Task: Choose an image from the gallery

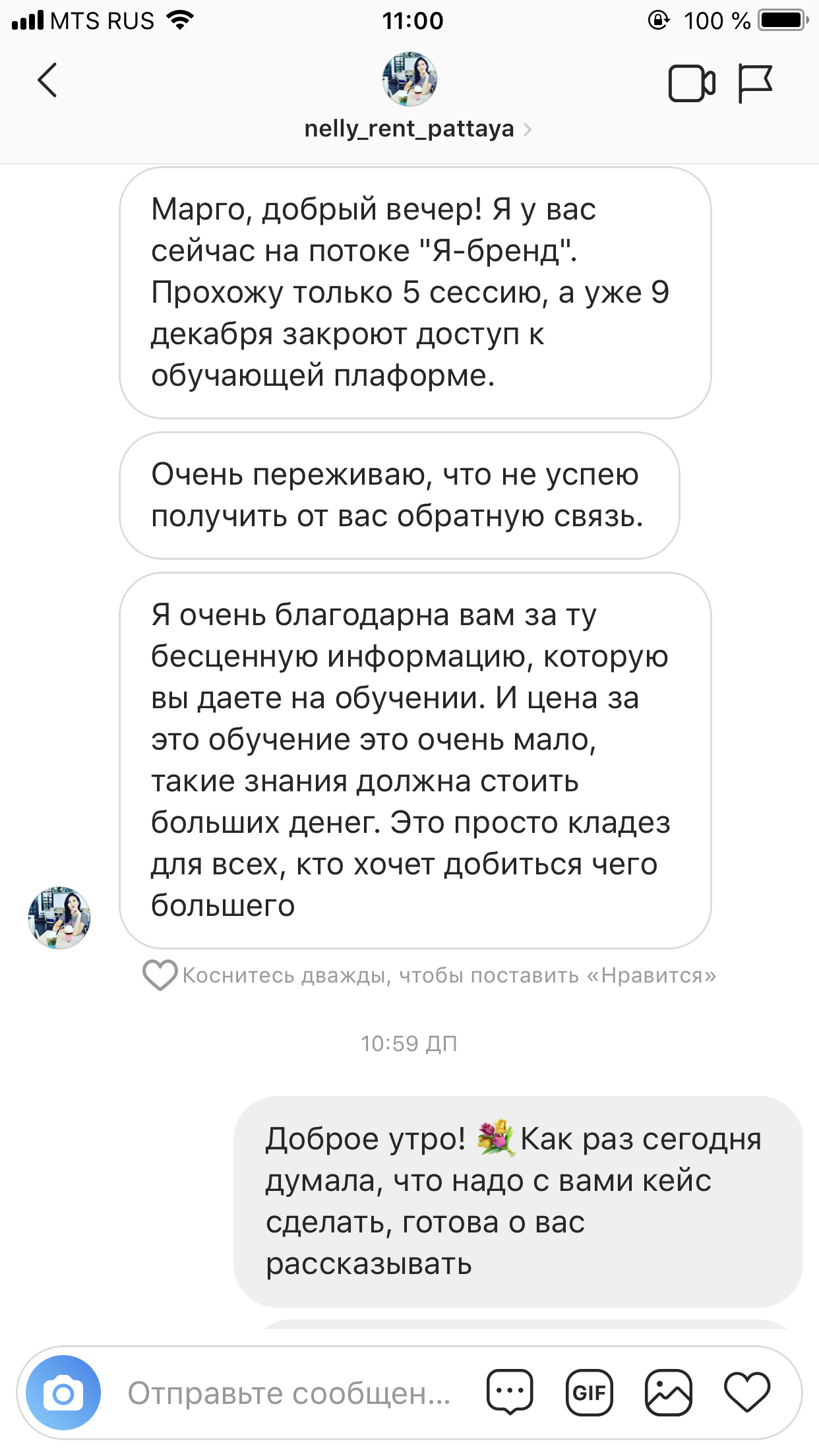Action: (669, 1393)
